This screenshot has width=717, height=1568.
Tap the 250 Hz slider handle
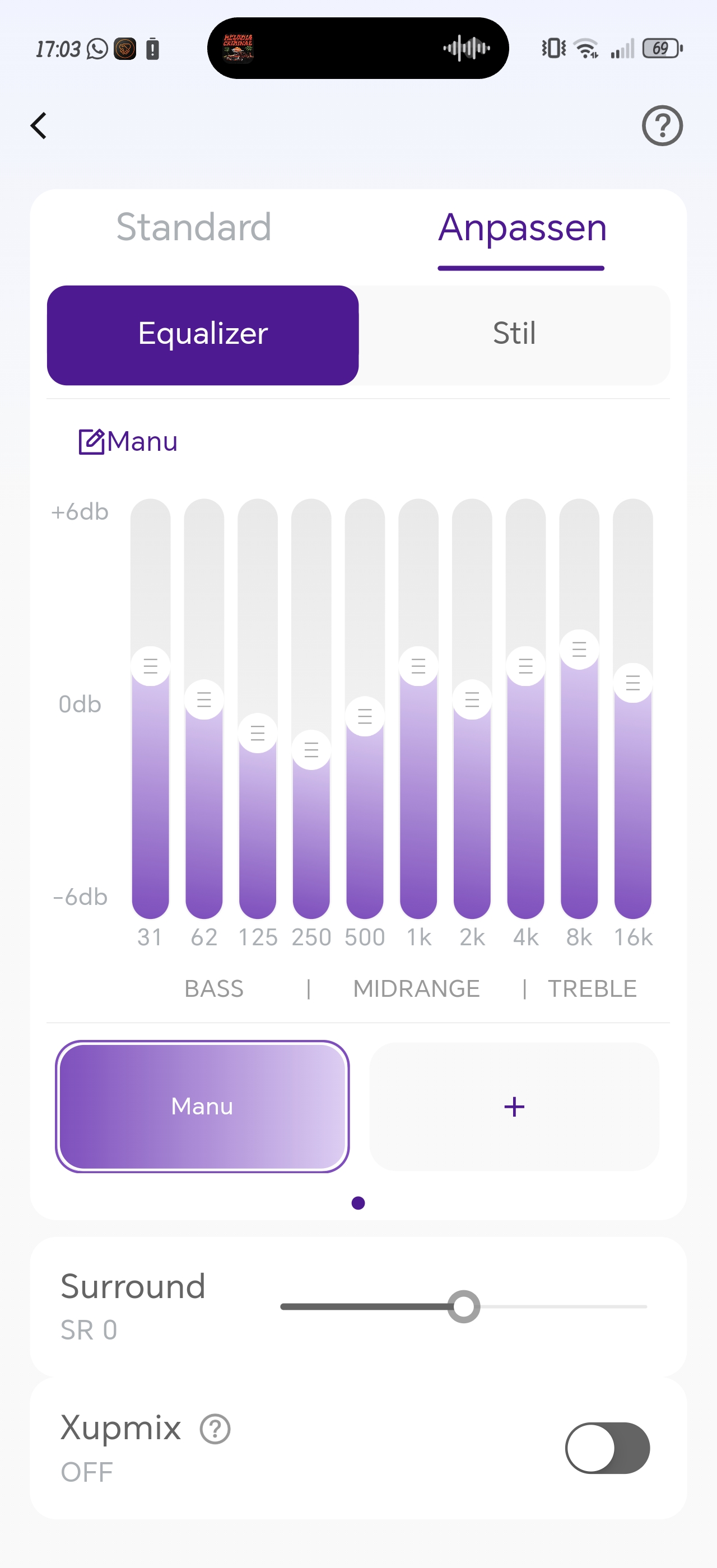click(x=311, y=749)
